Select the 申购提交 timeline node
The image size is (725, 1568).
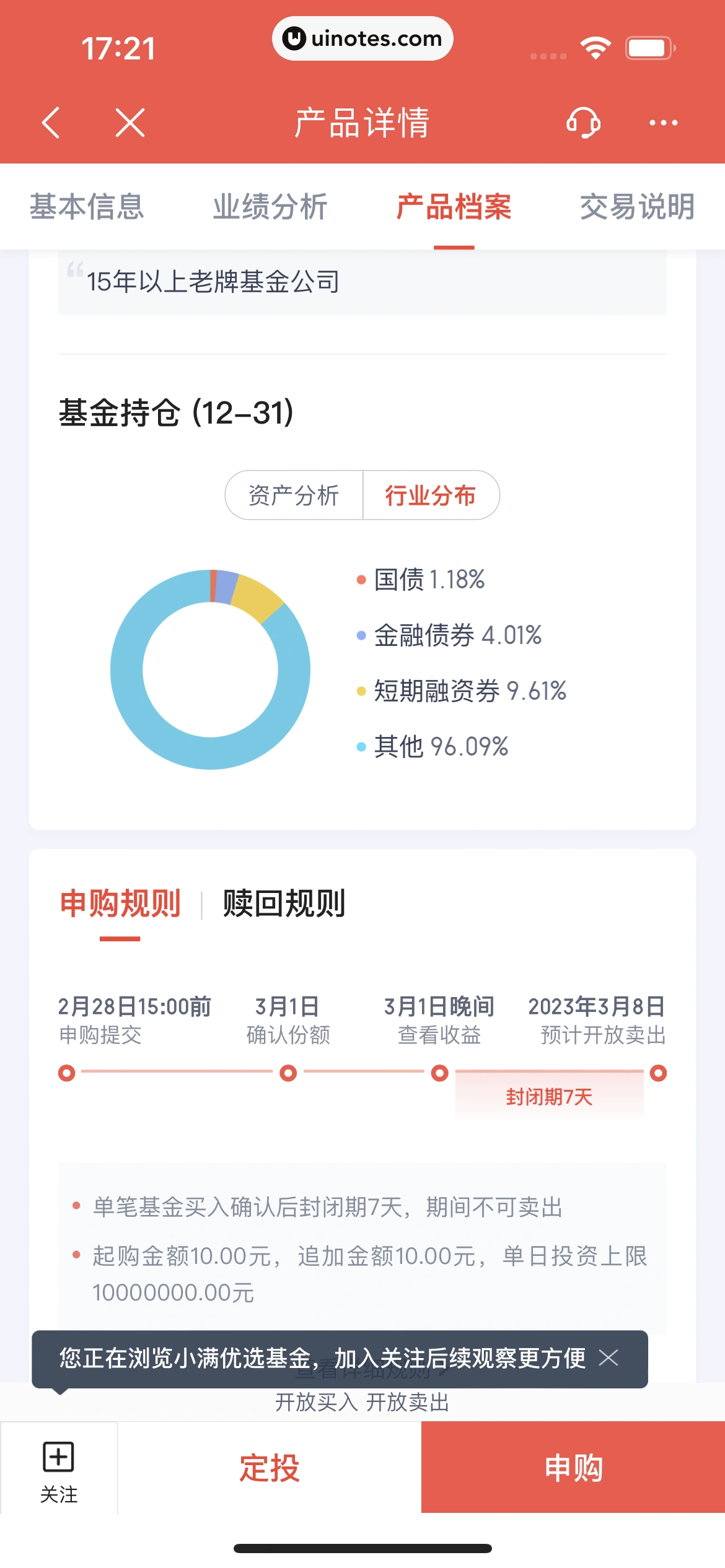(67, 1071)
